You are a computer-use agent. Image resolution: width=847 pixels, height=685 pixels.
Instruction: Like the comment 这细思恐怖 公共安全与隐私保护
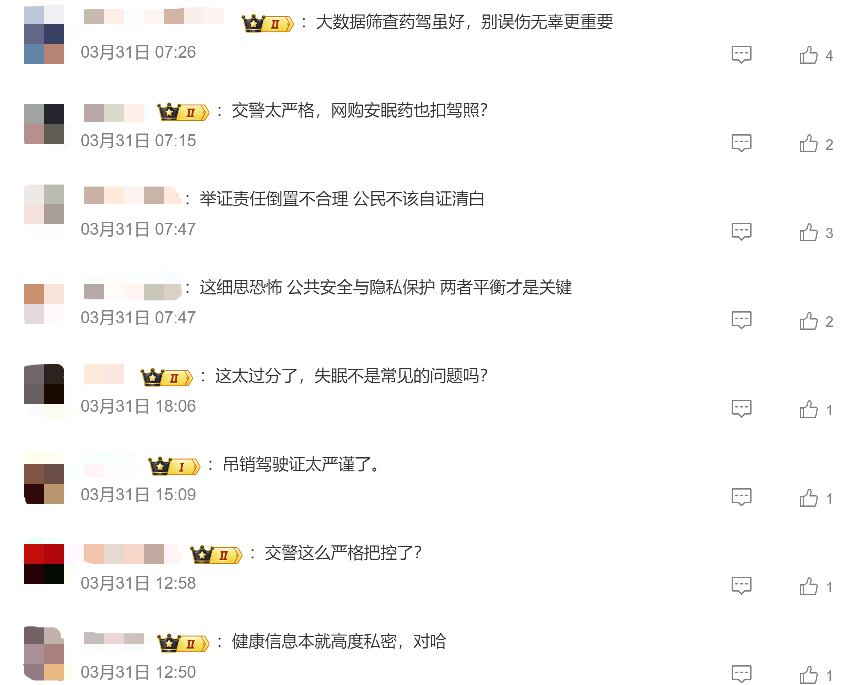809,321
